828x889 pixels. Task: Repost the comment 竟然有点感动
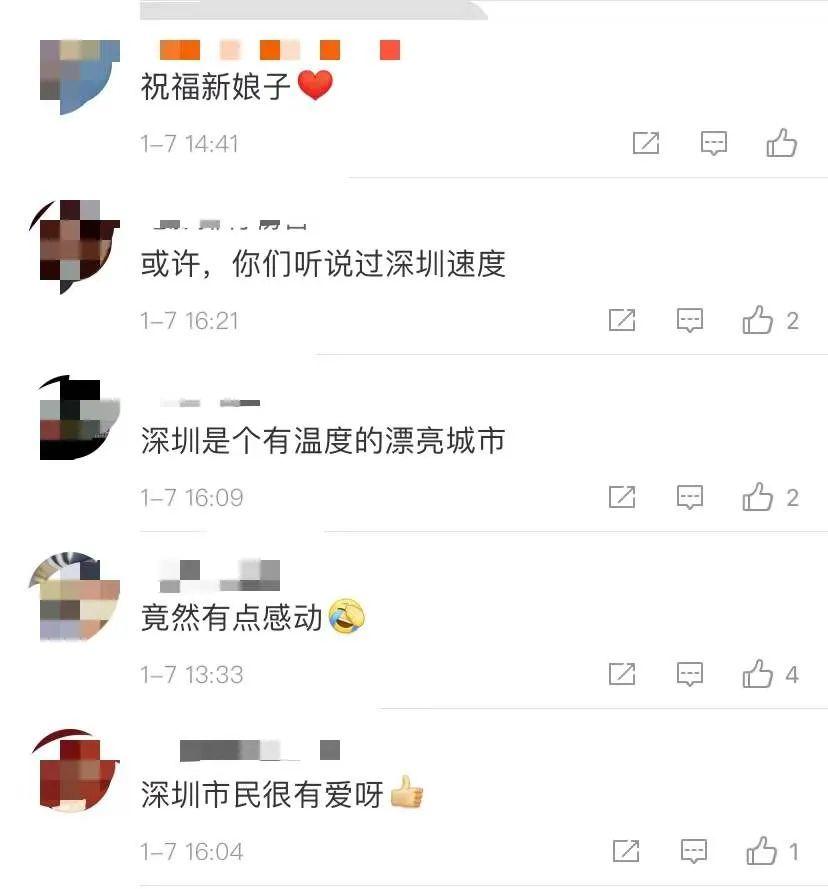(x=622, y=675)
